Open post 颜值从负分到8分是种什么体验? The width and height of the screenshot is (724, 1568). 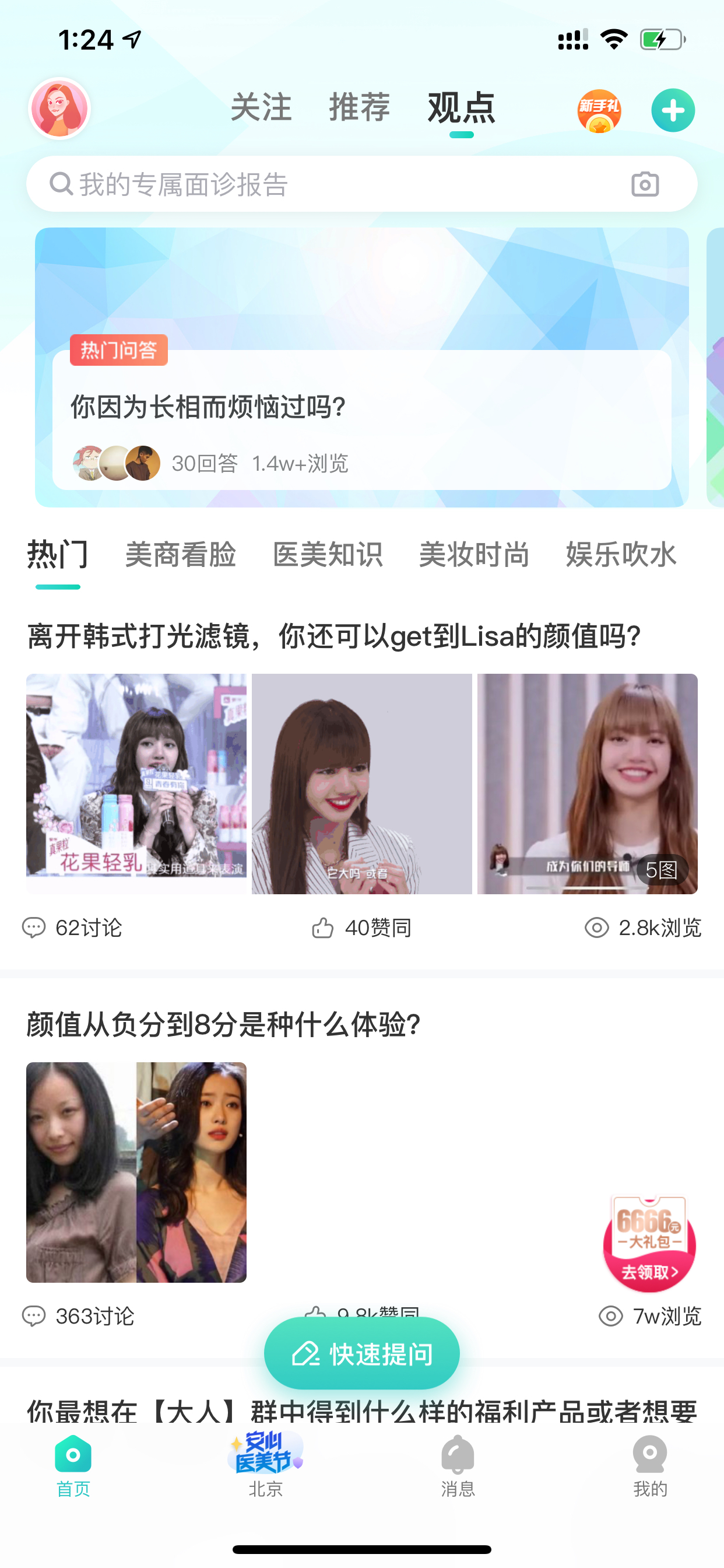click(x=223, y=1024)
